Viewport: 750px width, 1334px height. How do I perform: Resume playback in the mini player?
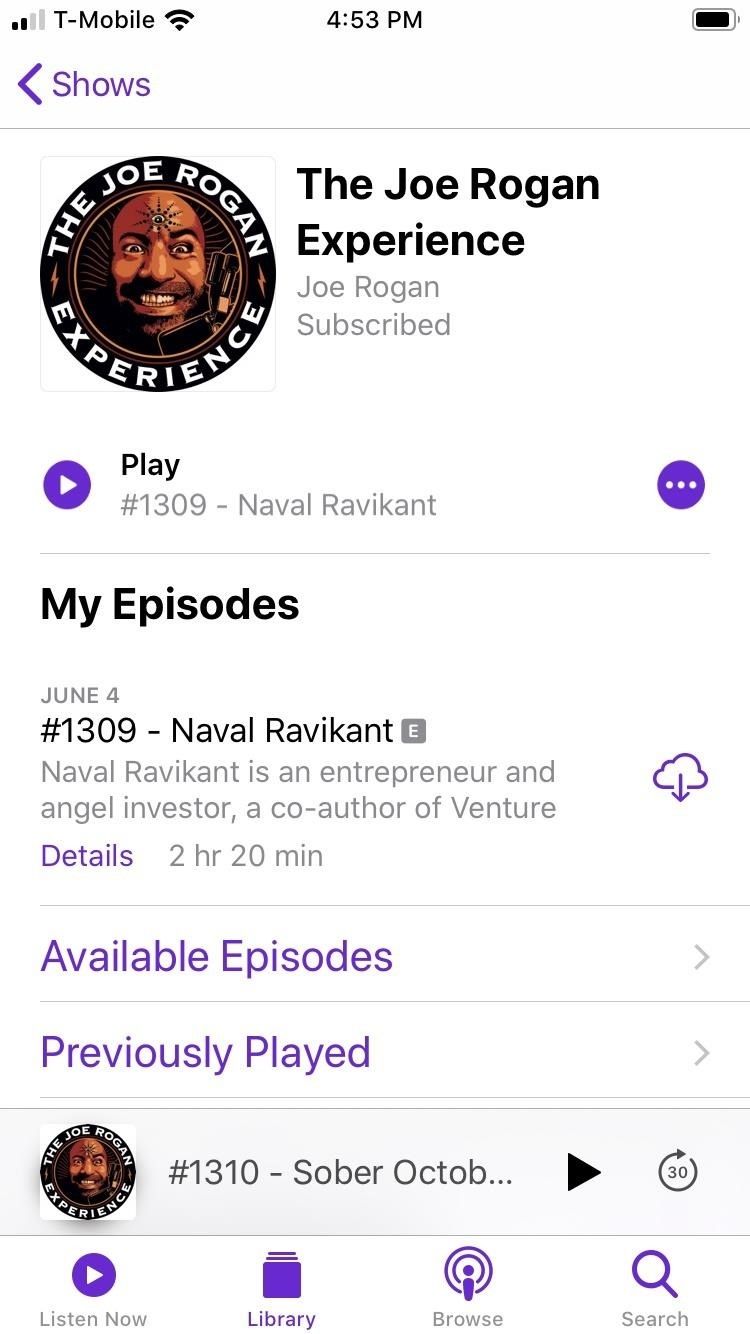pos(583,1172)
